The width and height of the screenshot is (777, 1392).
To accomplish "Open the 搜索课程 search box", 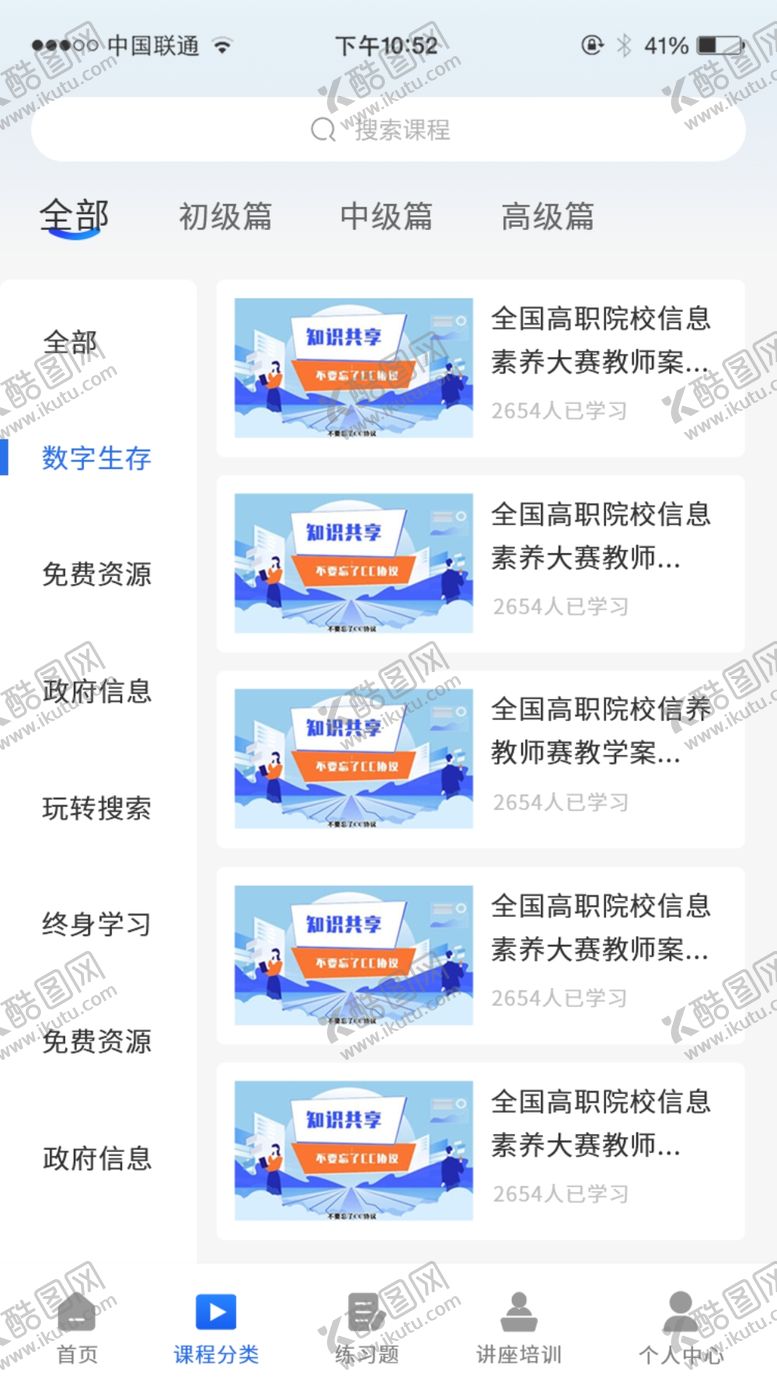I will click(388, 130).
